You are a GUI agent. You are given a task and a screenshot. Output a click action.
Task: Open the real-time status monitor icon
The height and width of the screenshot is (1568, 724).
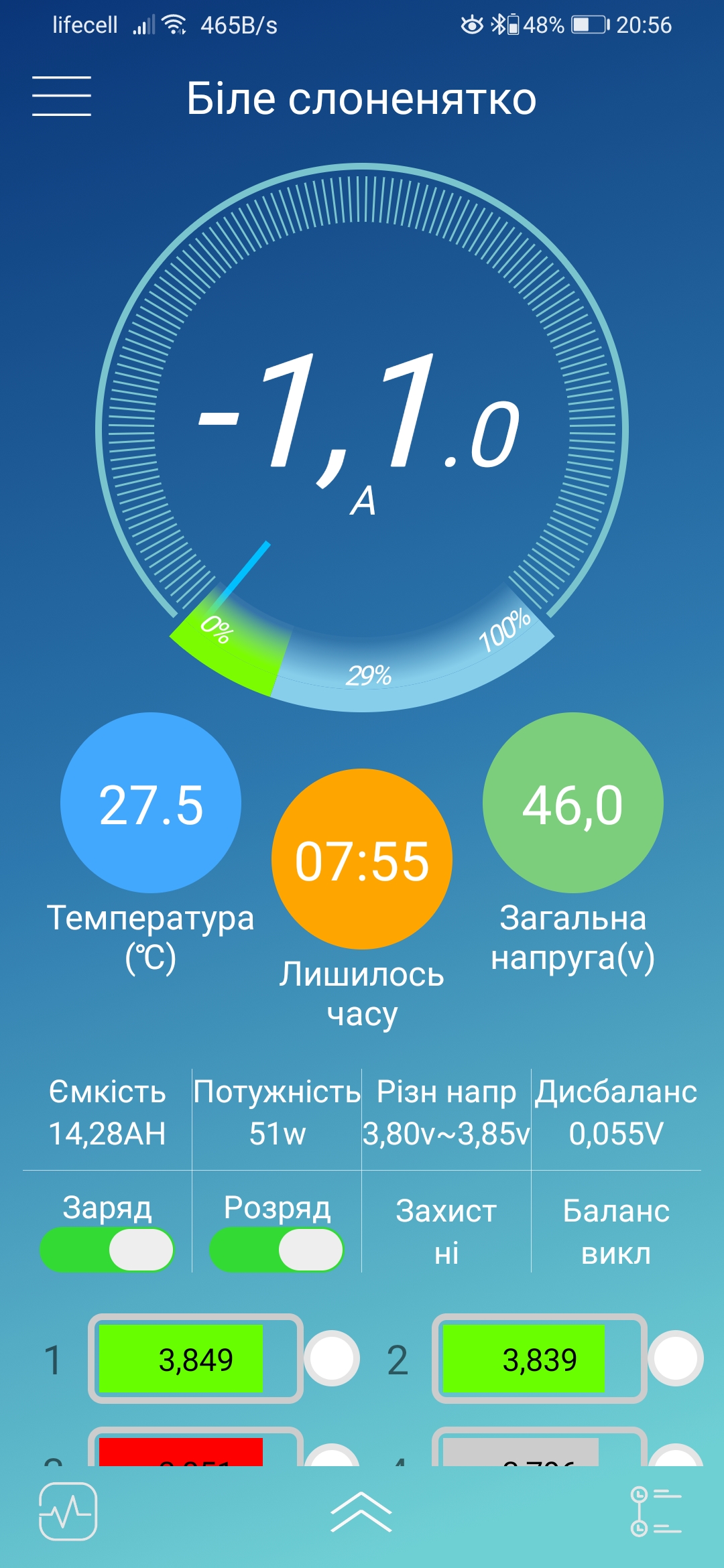pos(68,1512)
